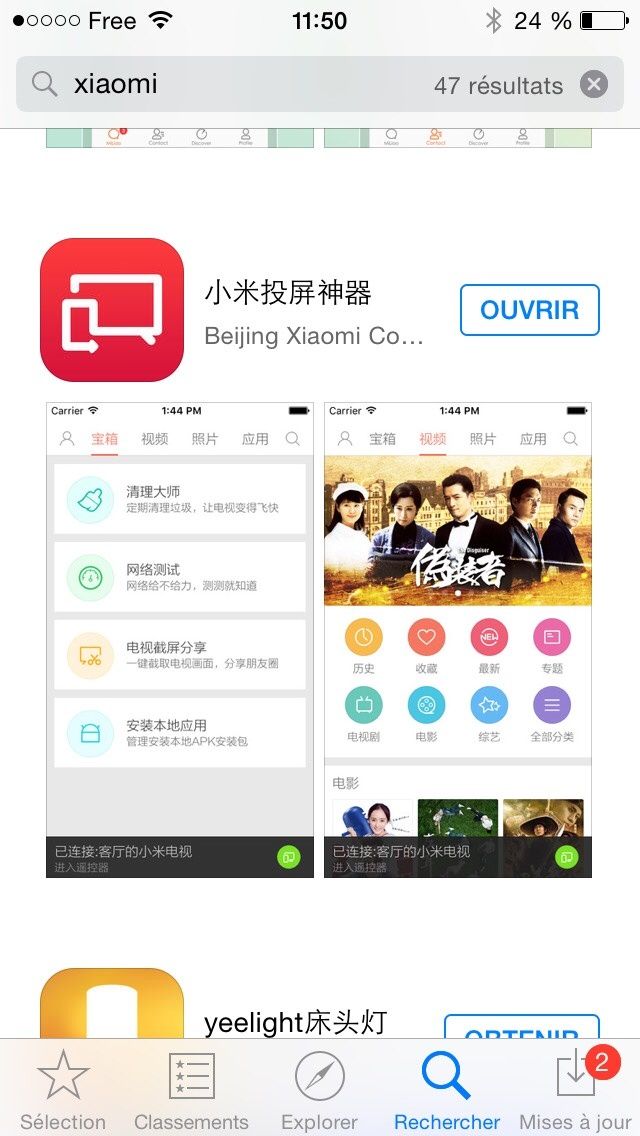Go to the Classements tab

click(x=191, y=1089)
